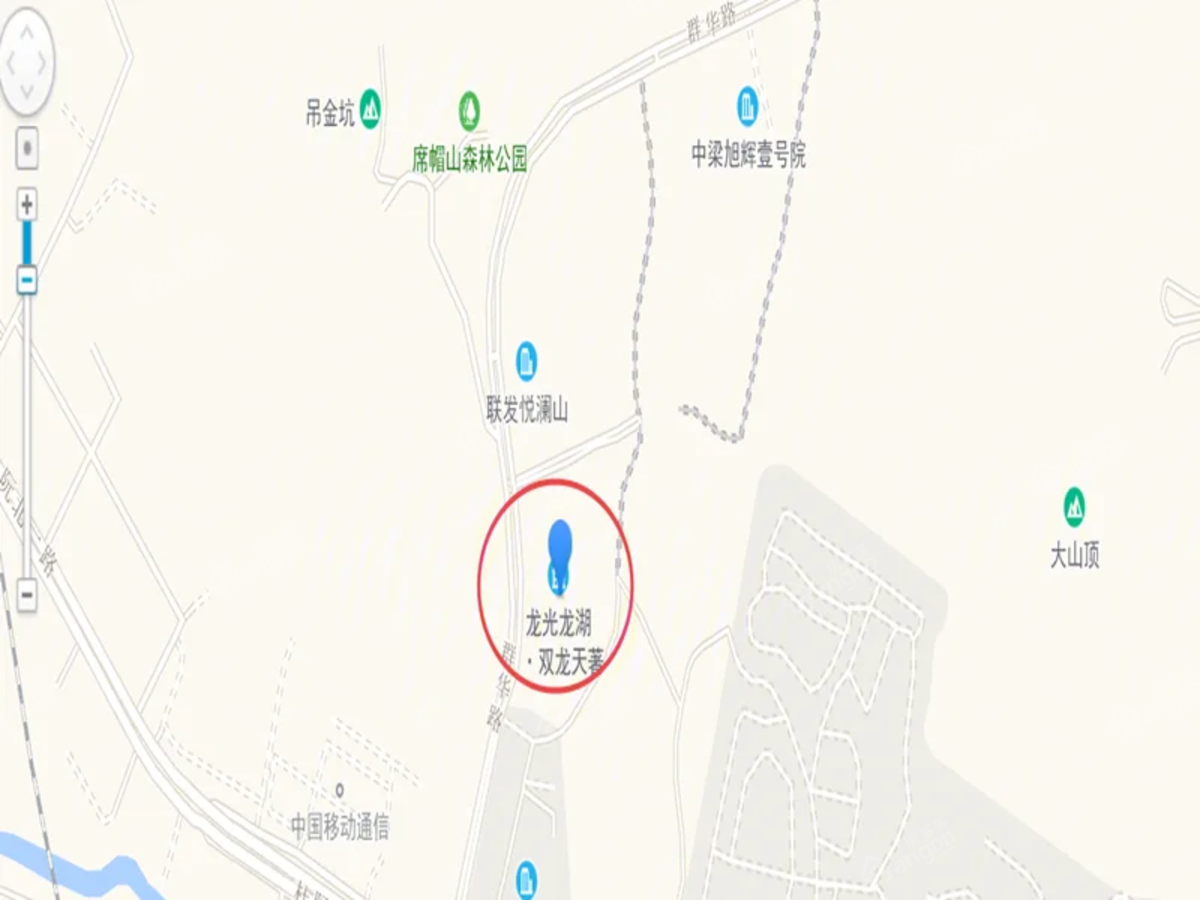Pan the map right with the arrow
This screenshot has height=900, width=1200.
[x=44, y=63]
